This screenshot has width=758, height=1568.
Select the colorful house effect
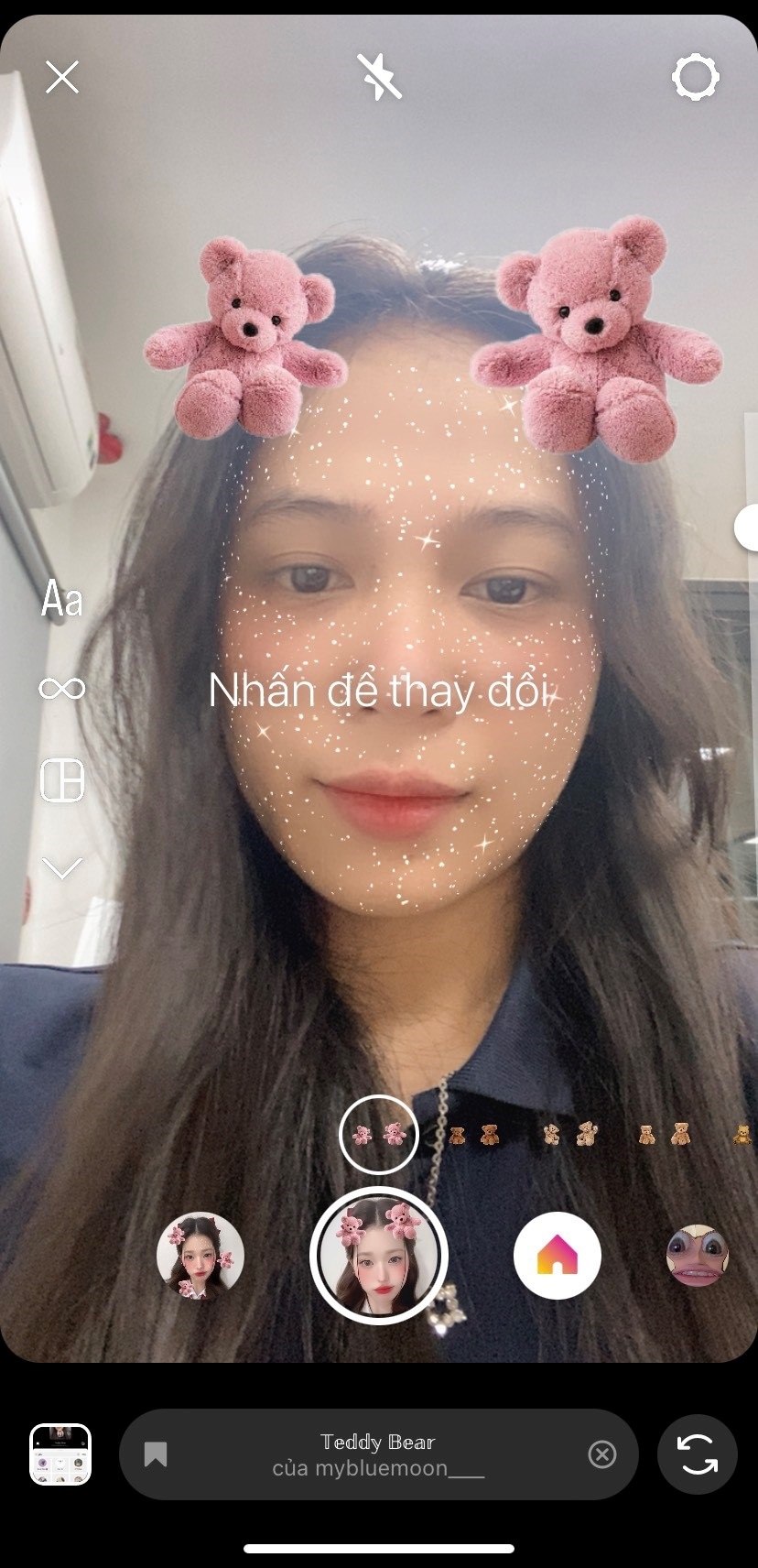click(x=557, y=1256)
